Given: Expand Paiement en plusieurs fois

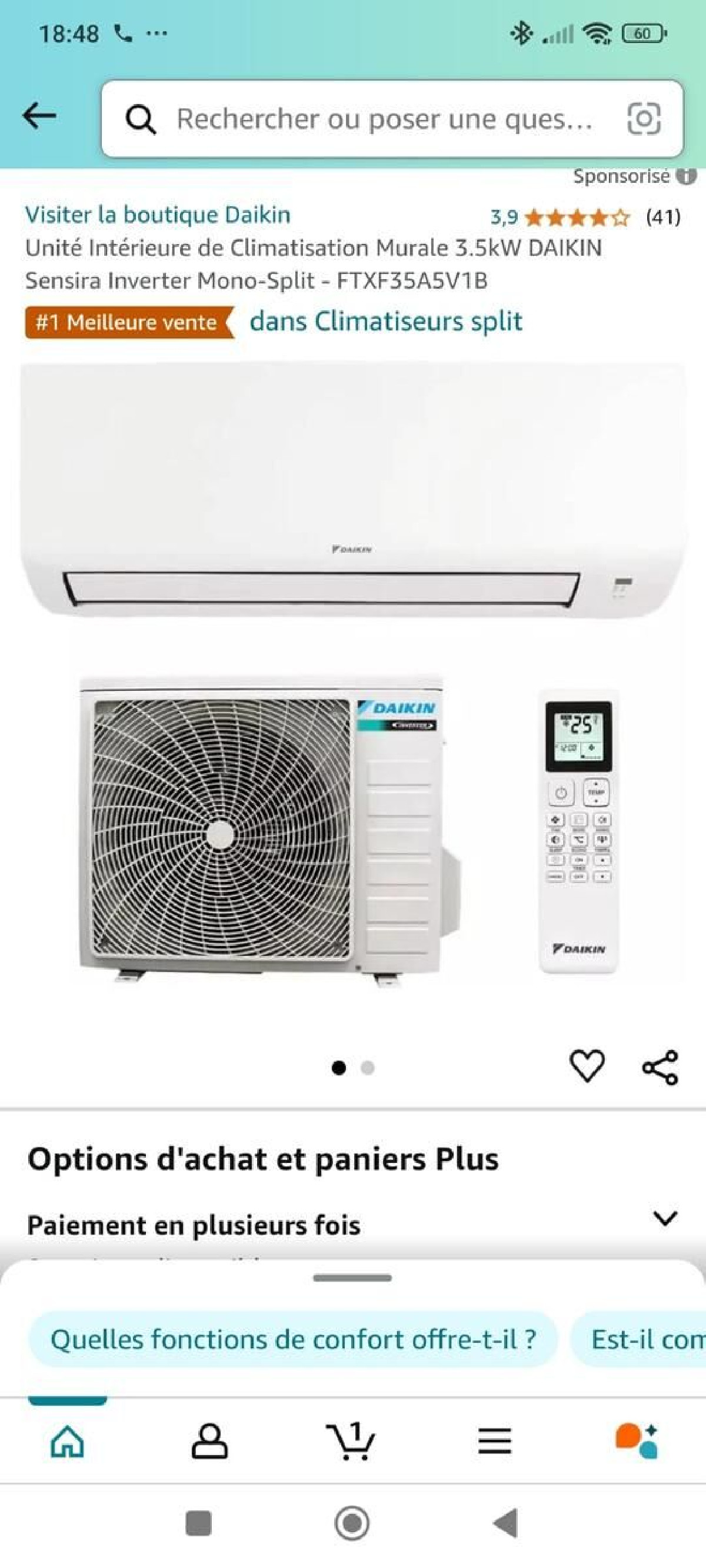Looking at the screenshot, I should click(x=665, y=1218).
